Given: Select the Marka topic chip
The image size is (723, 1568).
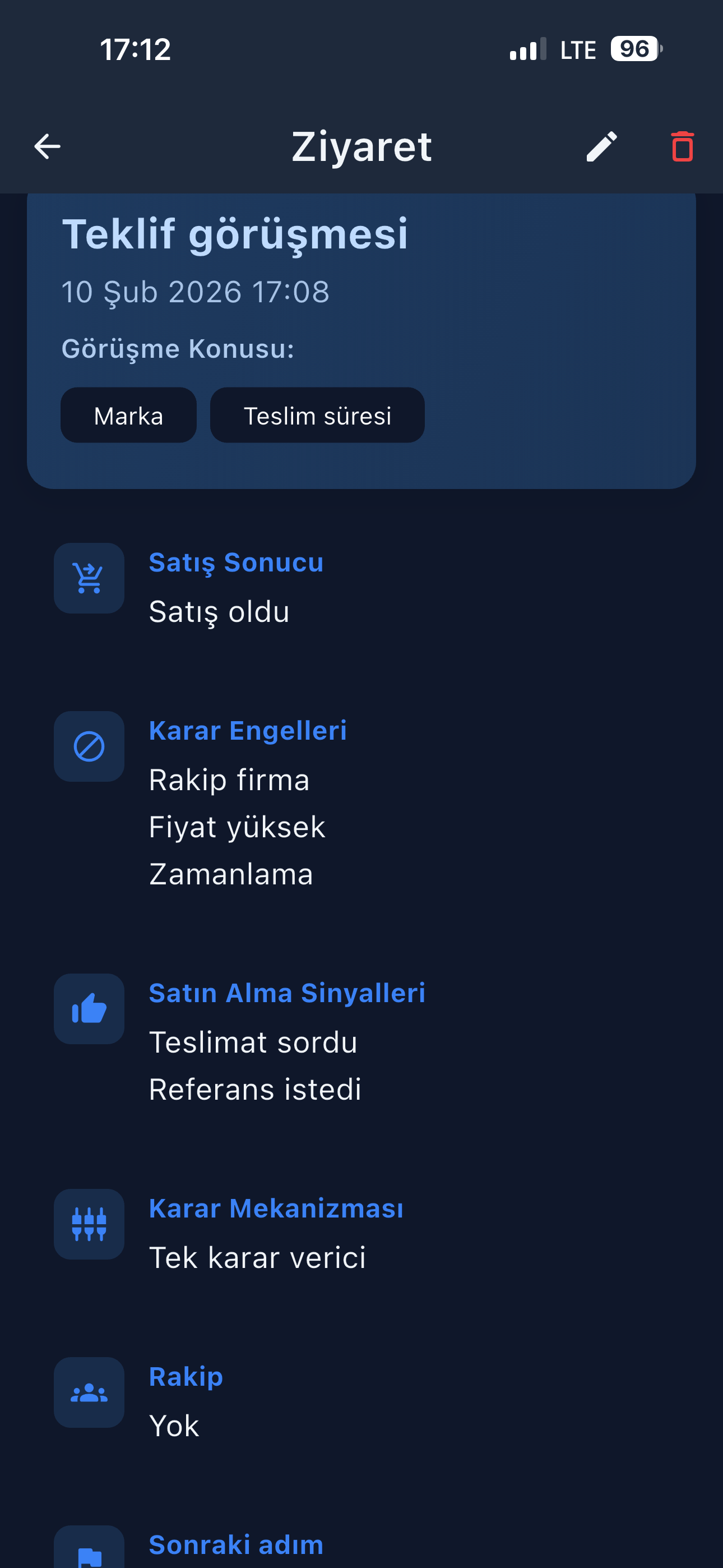Looking at the screenshot, I should tap(128, 415).
